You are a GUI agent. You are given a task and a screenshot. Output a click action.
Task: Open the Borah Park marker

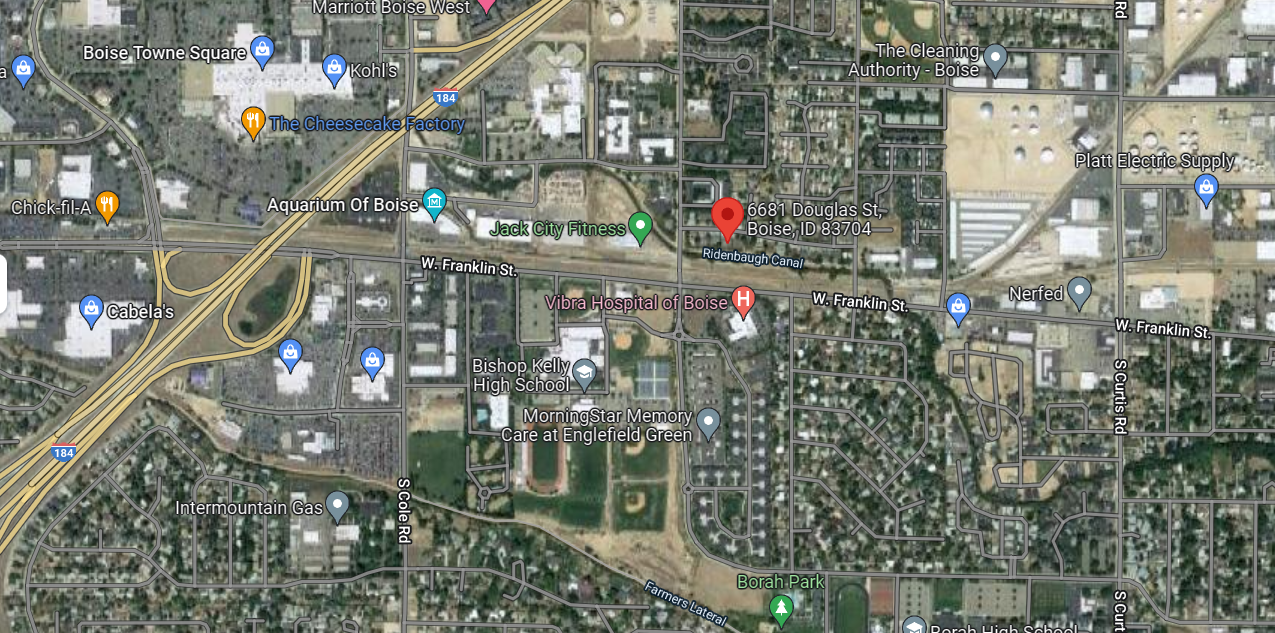pos(781,606)
